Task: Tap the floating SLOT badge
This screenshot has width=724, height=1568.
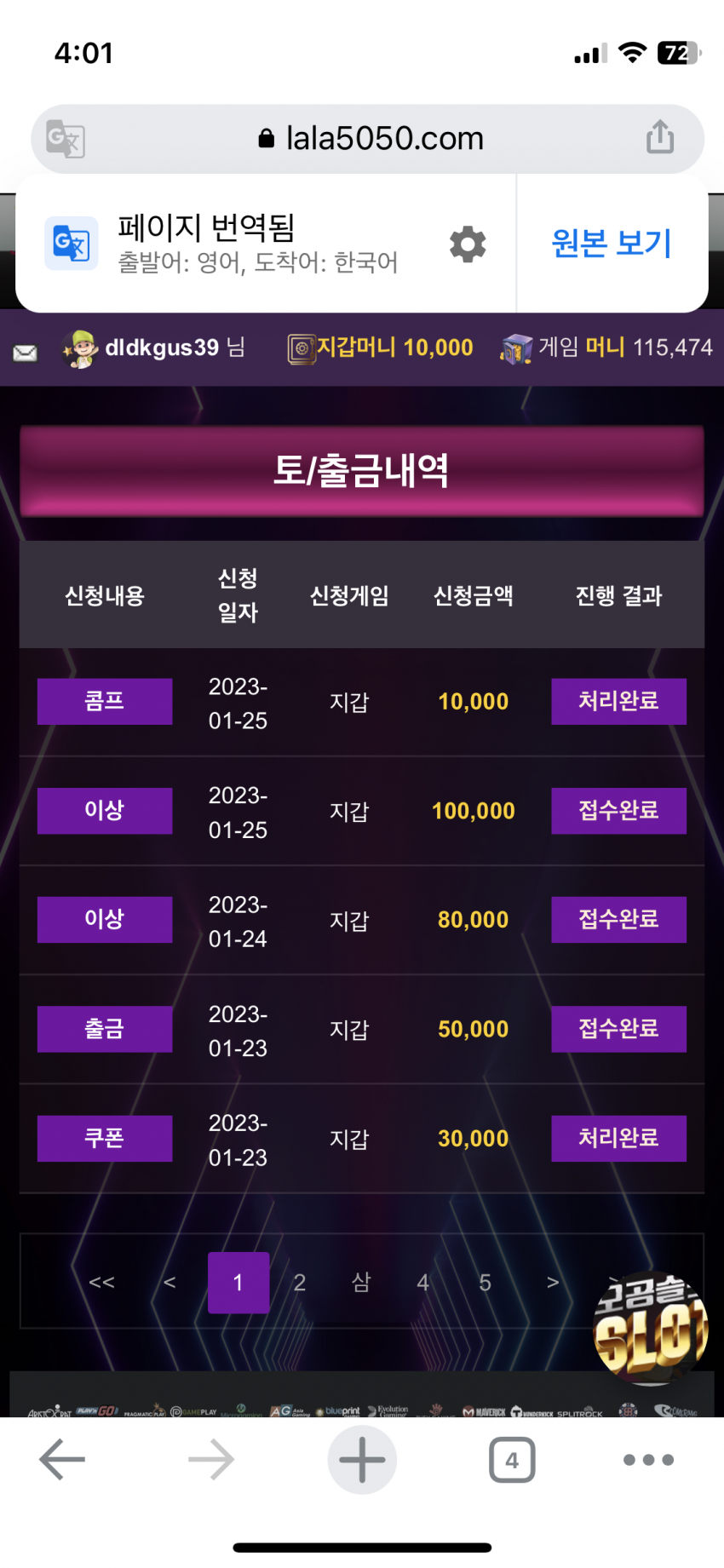Action: click(651, 1329)
